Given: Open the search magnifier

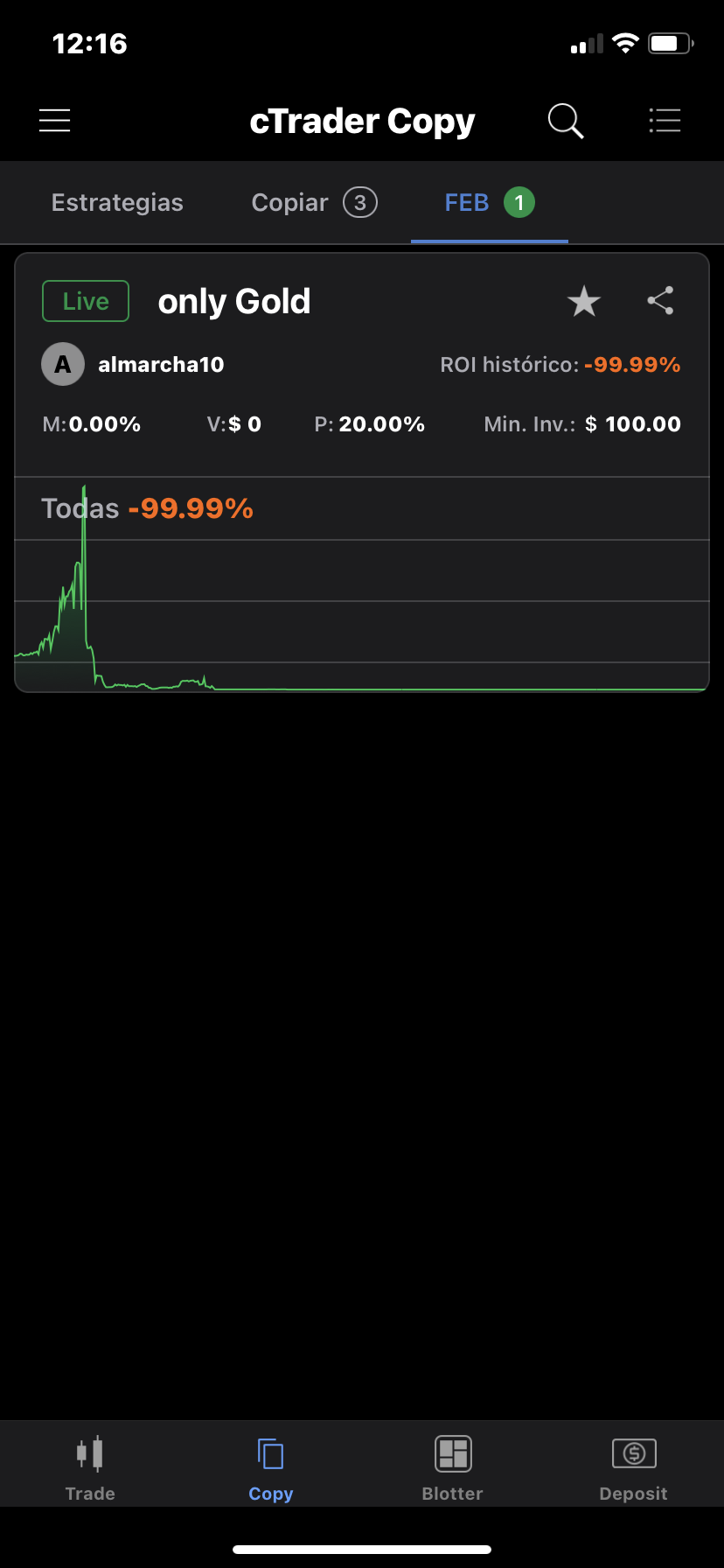Looking at the screenshot, I should point(566,121).
